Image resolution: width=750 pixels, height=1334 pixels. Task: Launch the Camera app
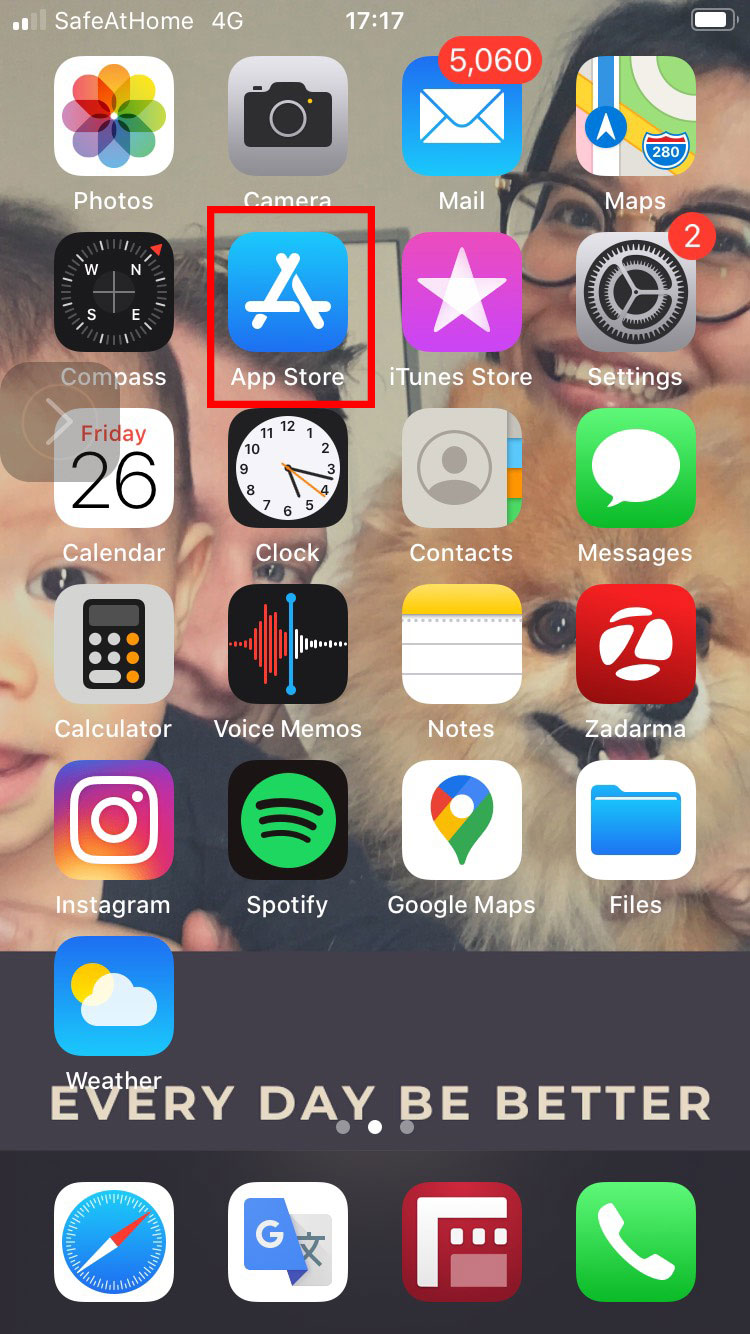click(x=287, y=116)
